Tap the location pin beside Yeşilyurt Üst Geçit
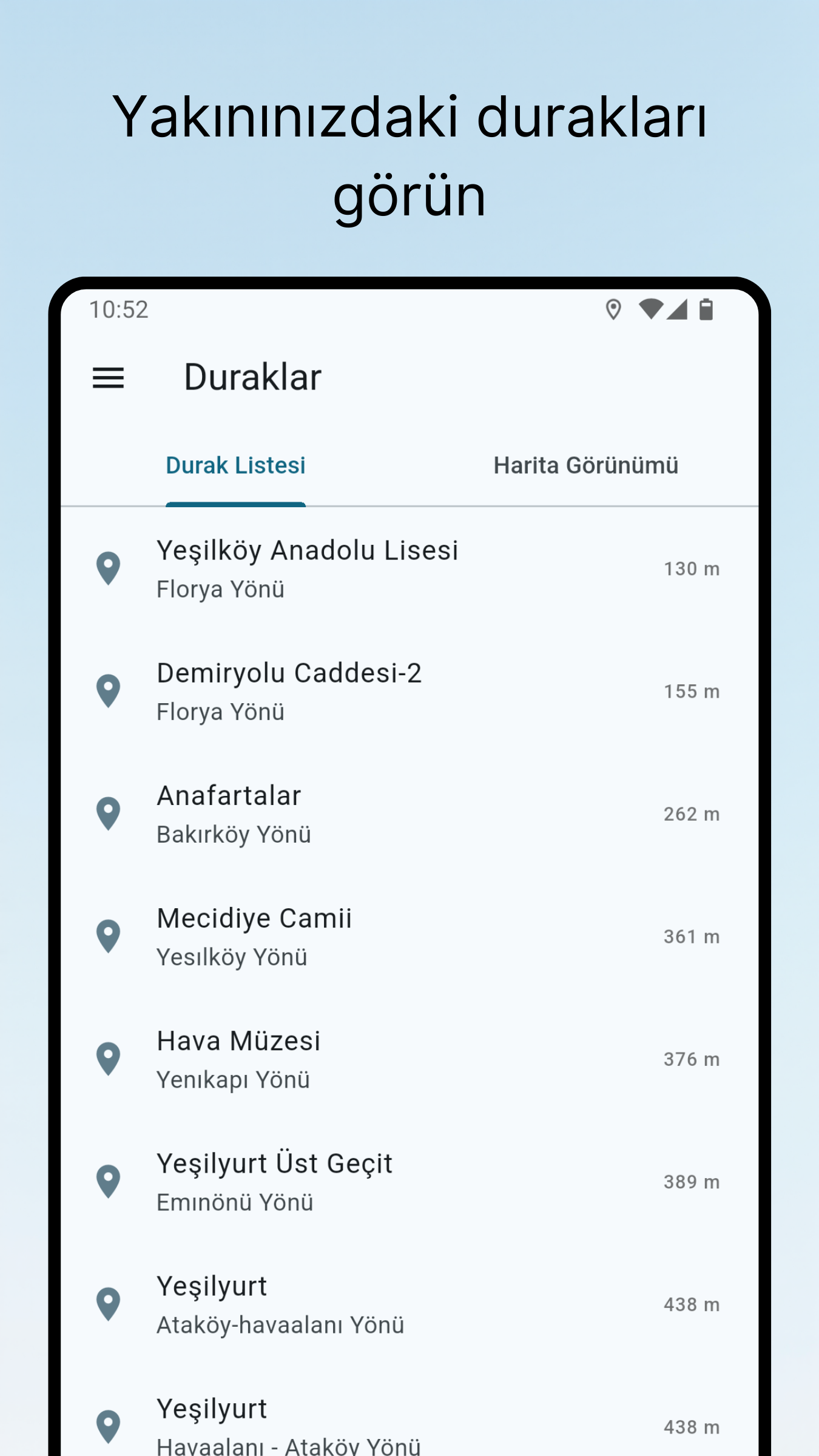This screenshot has height=1456, width=819. (109, 1182)
